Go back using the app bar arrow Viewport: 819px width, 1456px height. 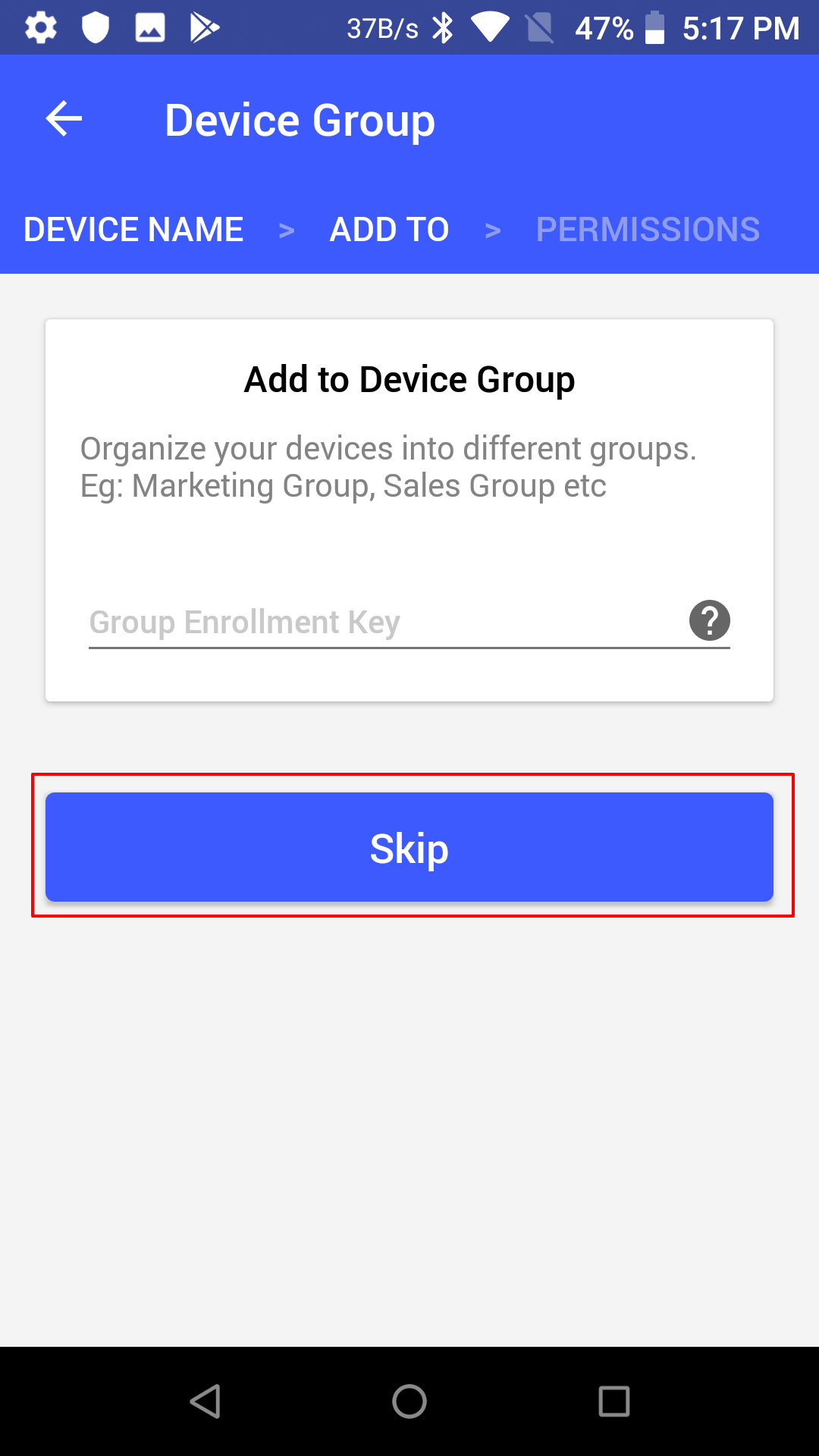64,119
